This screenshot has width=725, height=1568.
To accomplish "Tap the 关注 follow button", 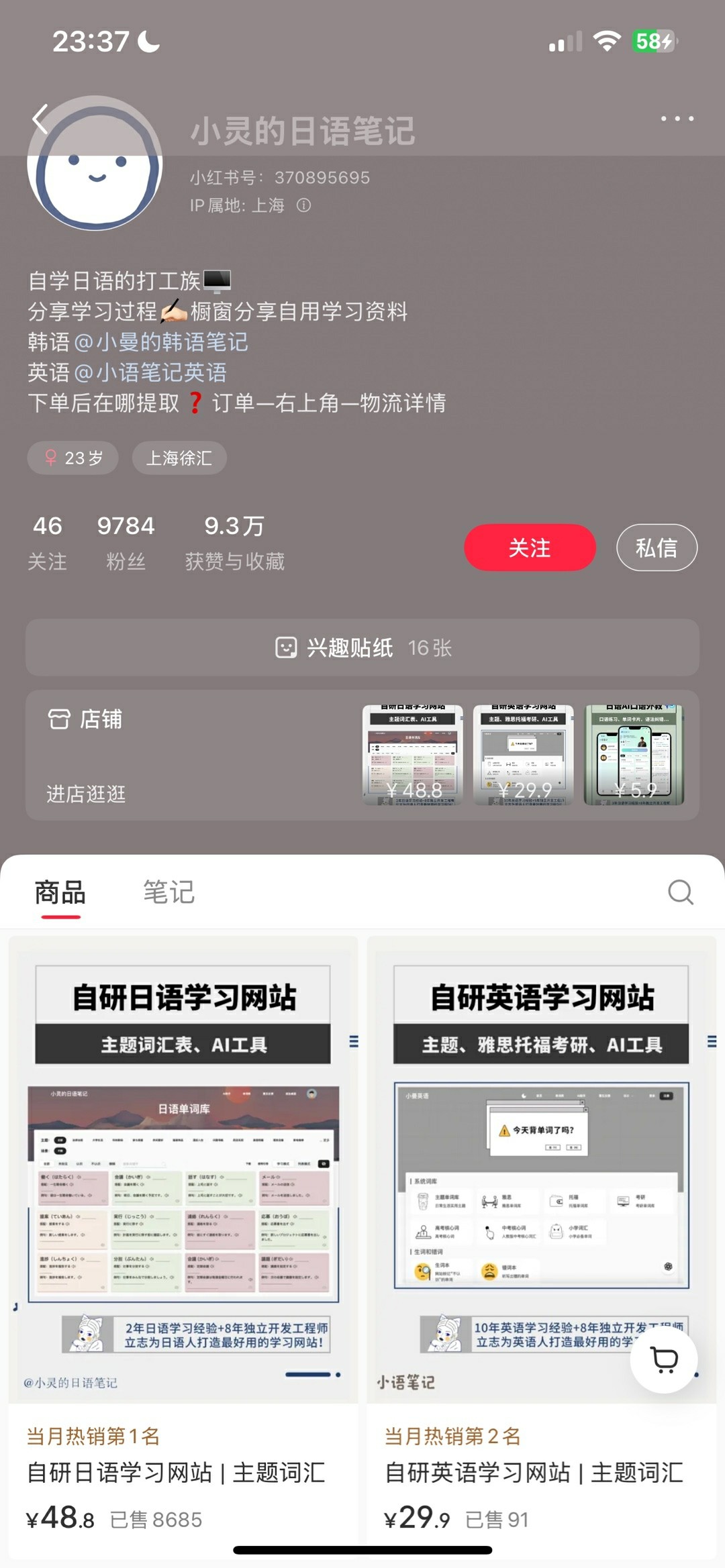I will (x=529, y=547).
